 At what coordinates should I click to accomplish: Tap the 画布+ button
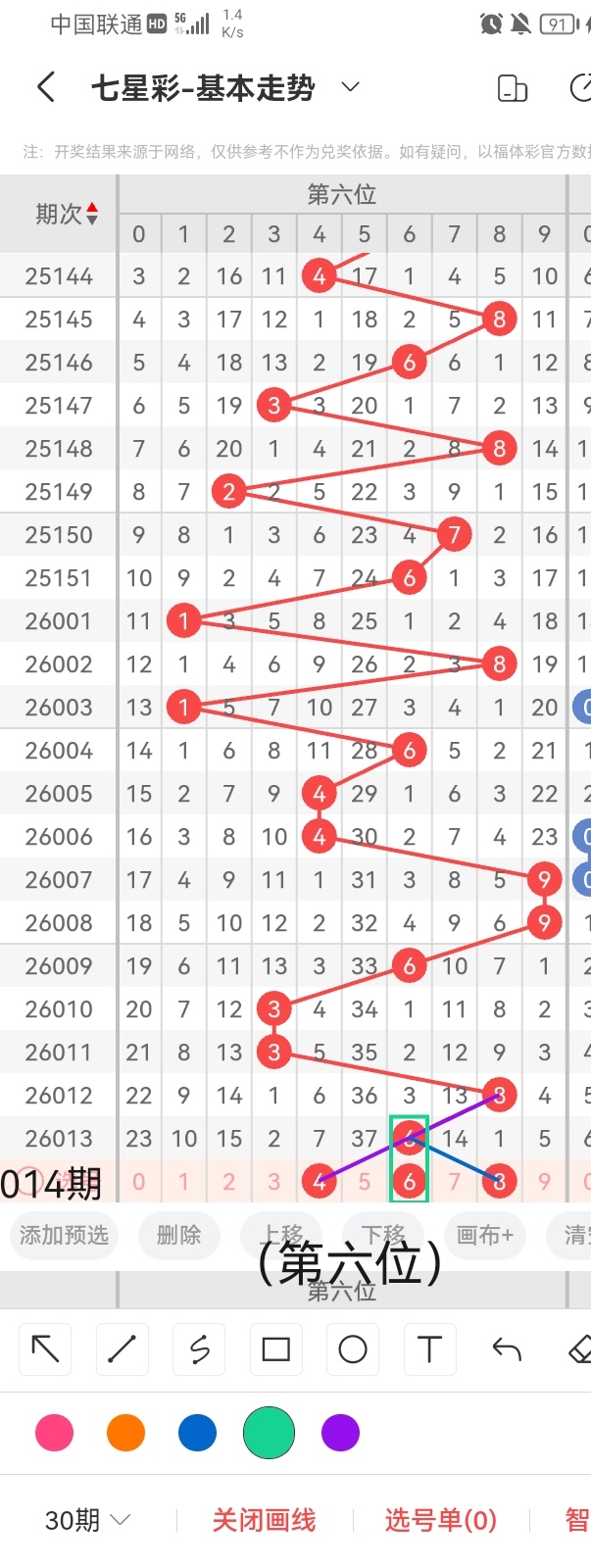coord(485,1235)
